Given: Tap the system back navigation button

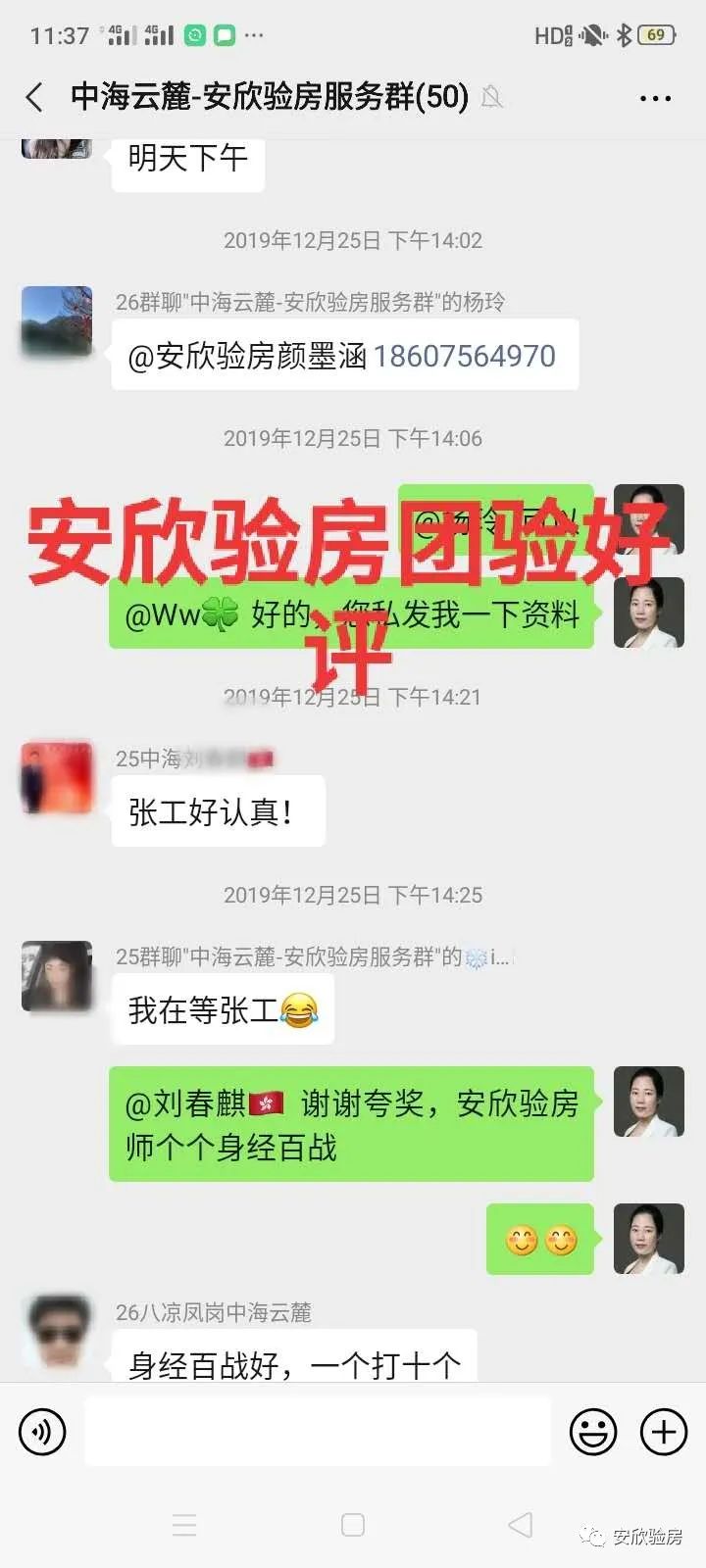Looking at the screenshot, I should (521, 1525).
